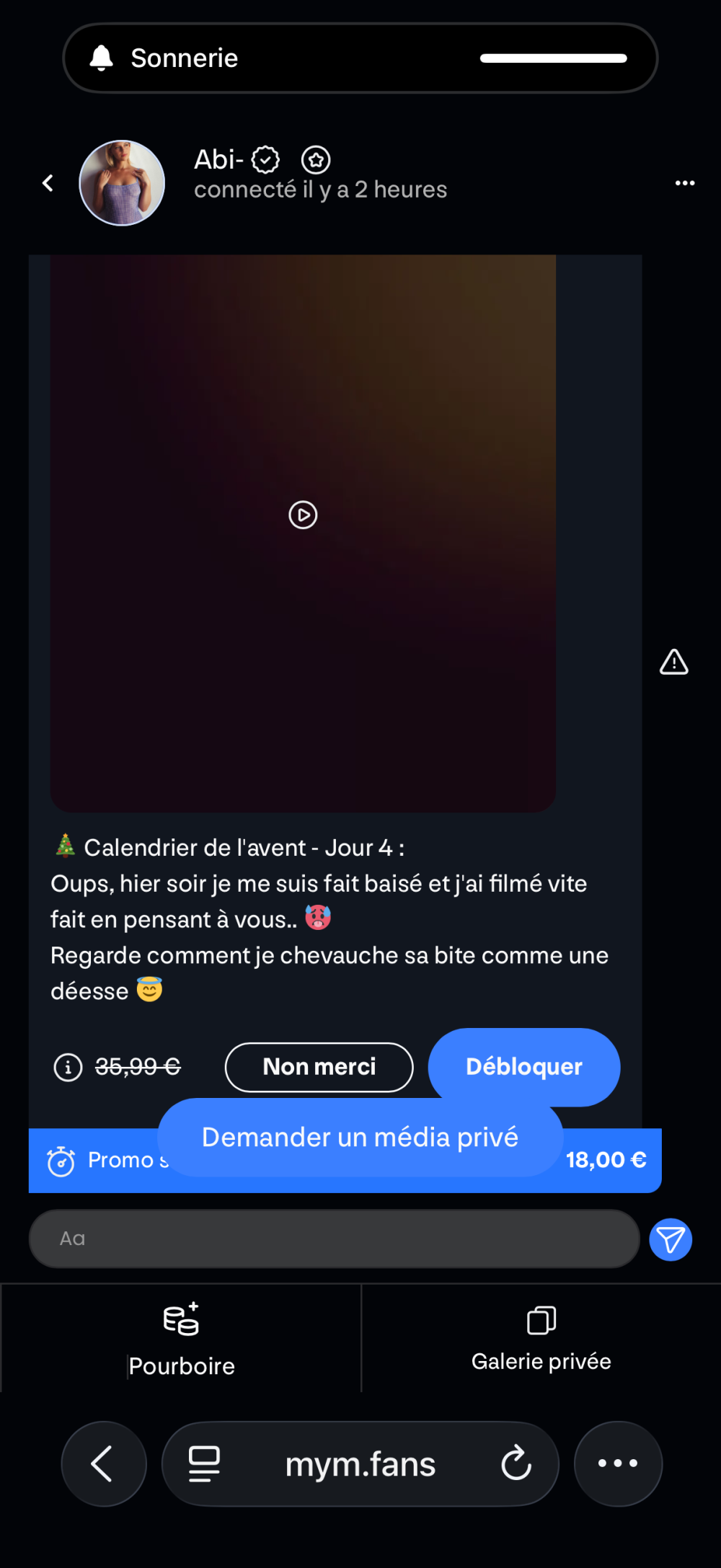
Task: Go back from the chat with Abi-
Action: tap(48, 183)
